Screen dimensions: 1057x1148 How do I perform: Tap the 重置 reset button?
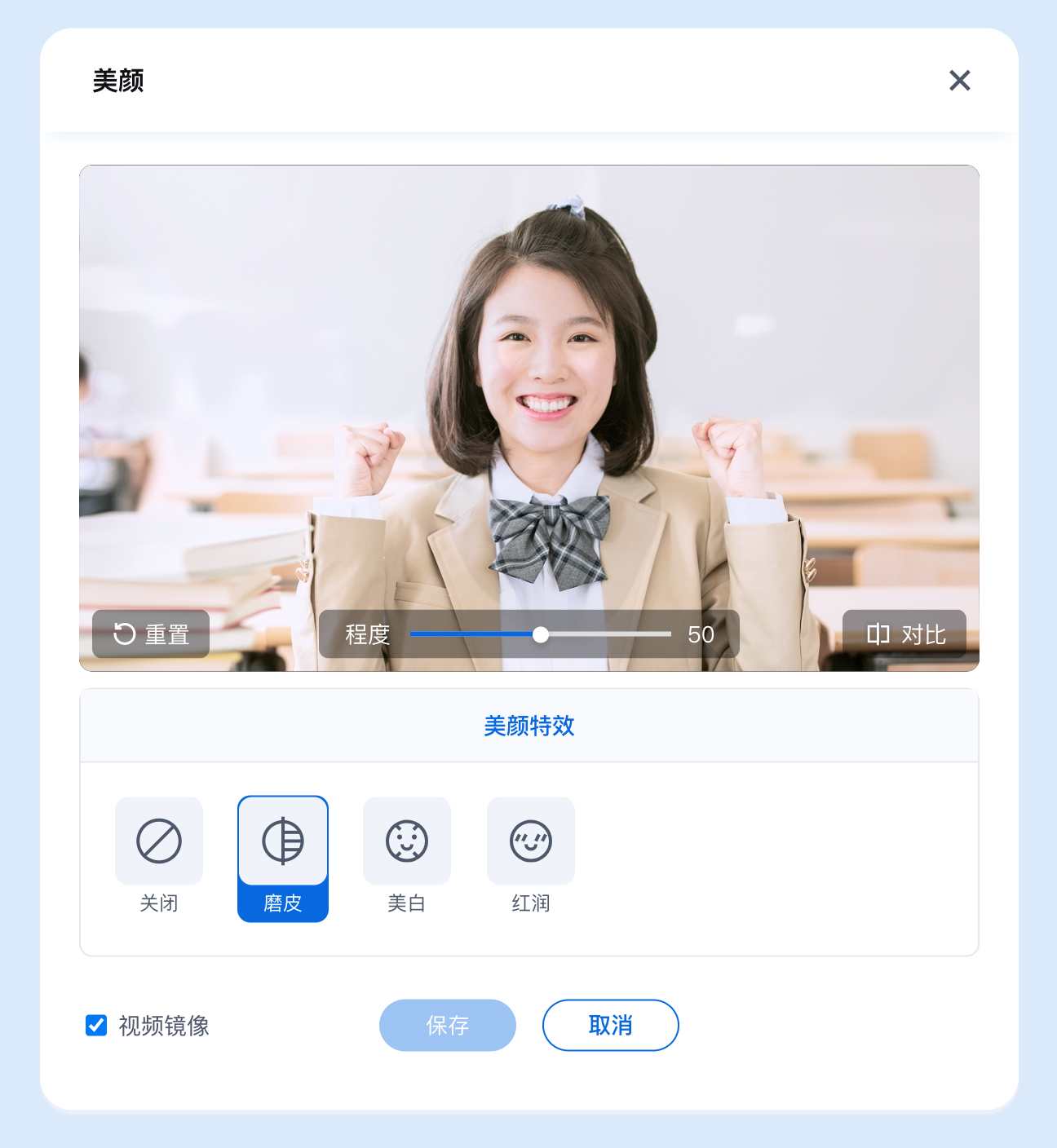[x=151, y=634]
